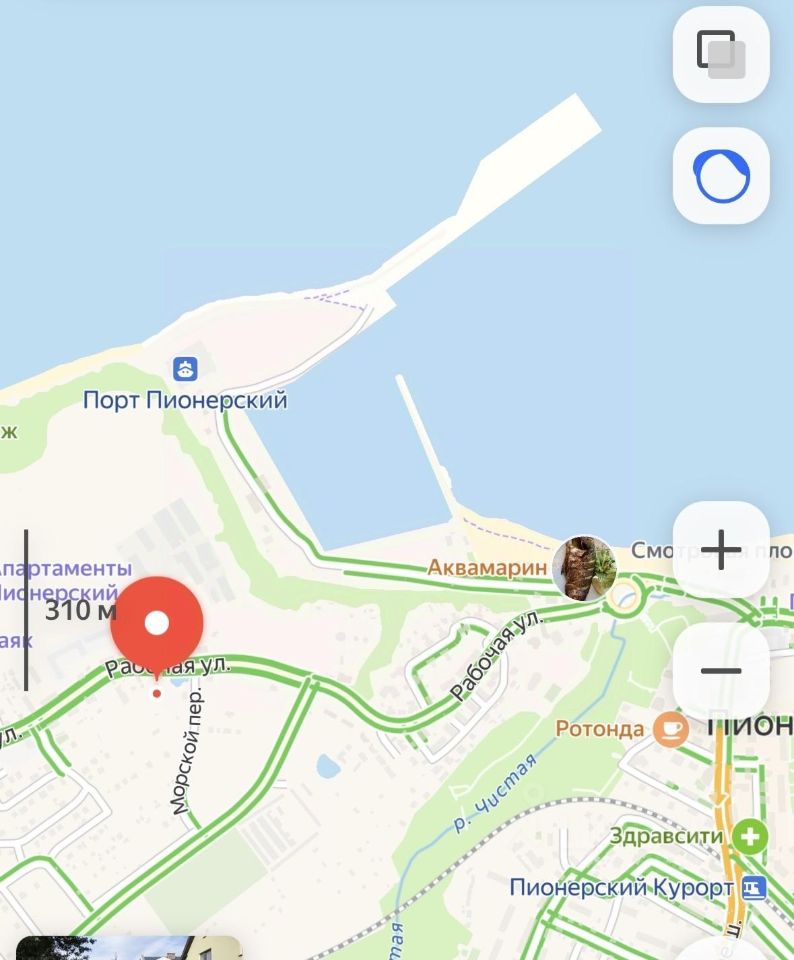
Task: Open the Пионерский Курорт station marker
Action: pos(754,887)
